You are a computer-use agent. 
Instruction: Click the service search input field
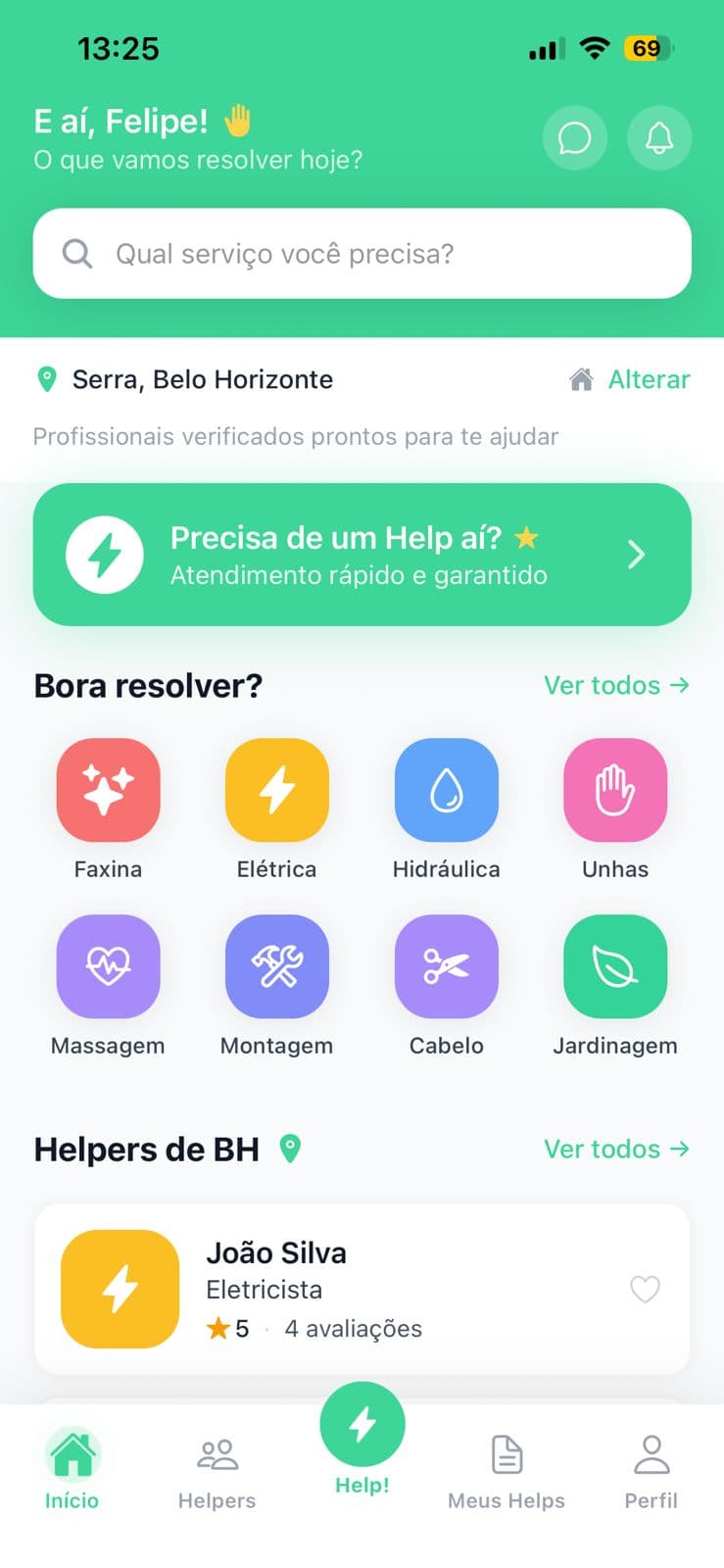pos(362,254)
